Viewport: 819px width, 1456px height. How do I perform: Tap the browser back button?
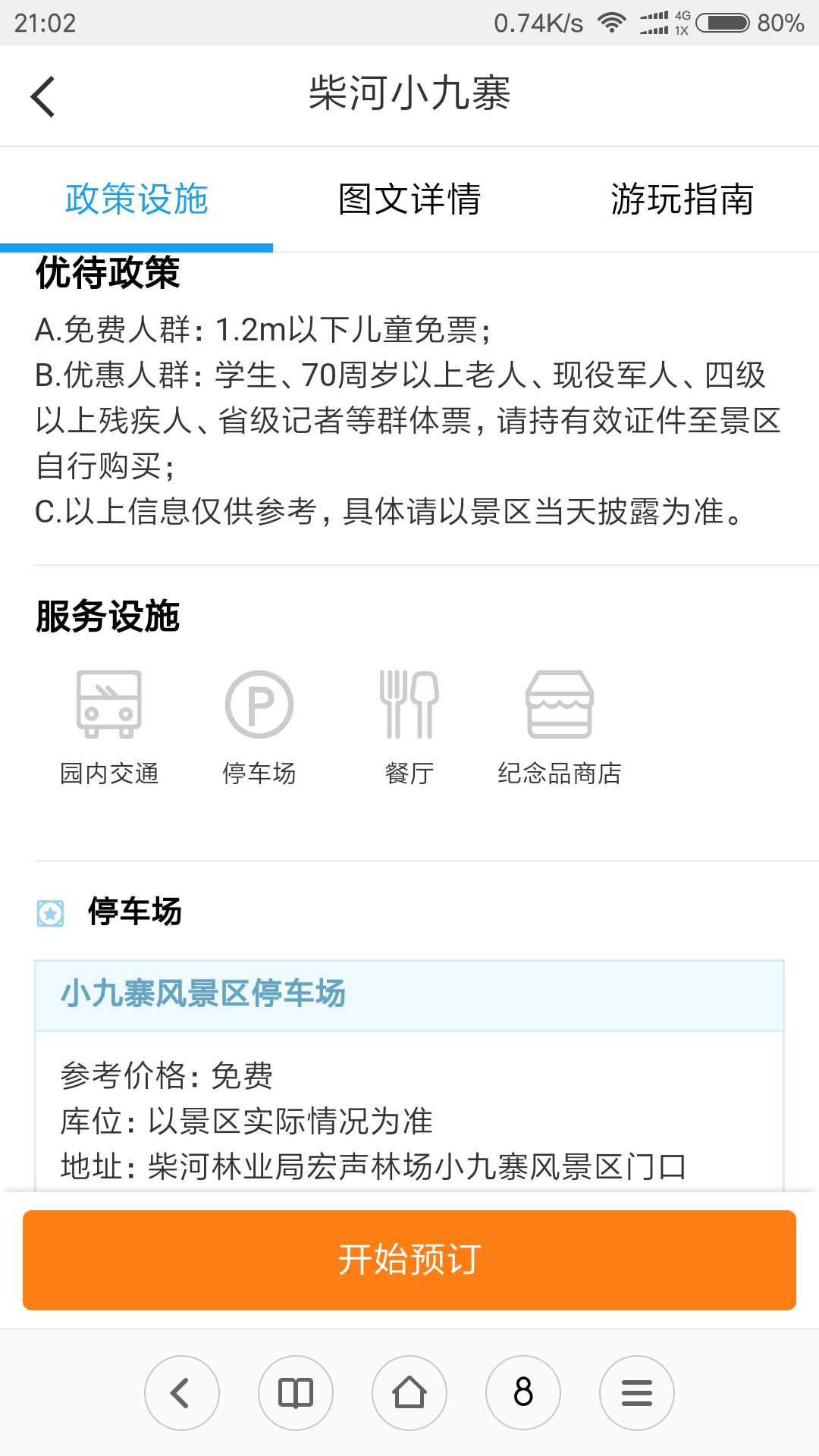(182, 1393)
